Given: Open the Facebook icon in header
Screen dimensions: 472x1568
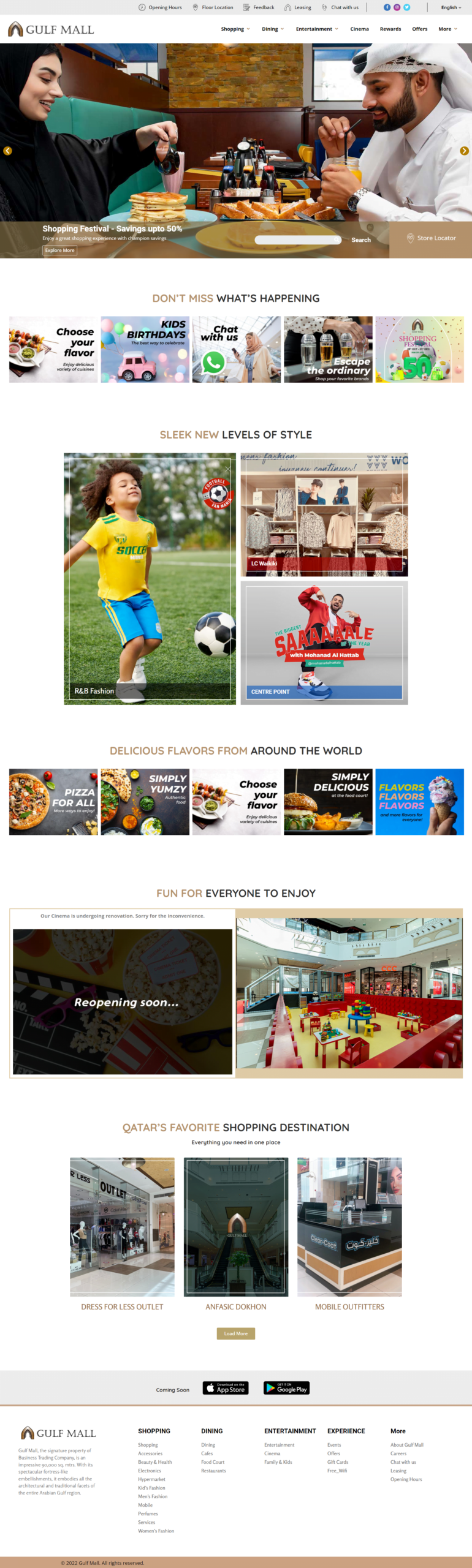Looking at the screenshot, I should coord(387,7).
